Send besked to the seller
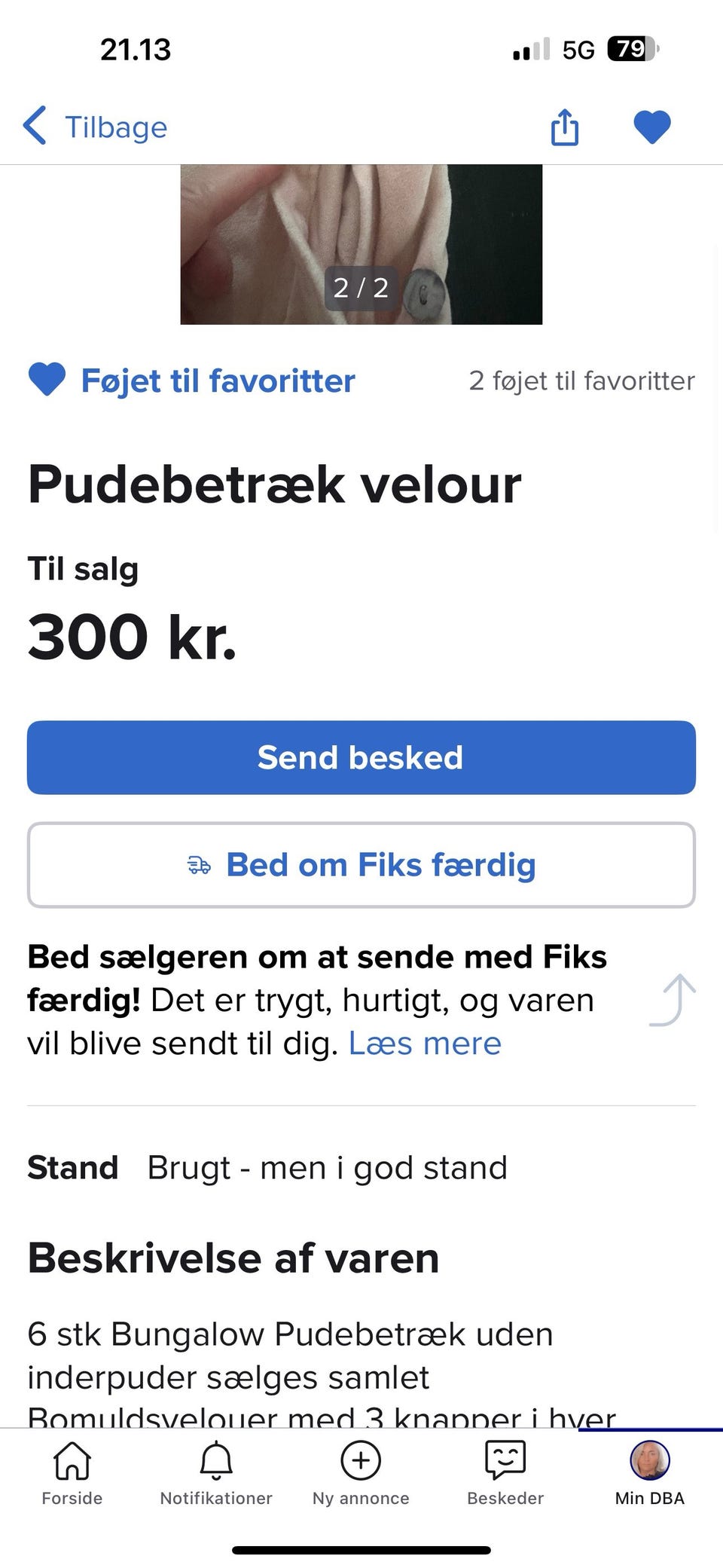This screenshot has height=1568, width=723. point(361,757)
